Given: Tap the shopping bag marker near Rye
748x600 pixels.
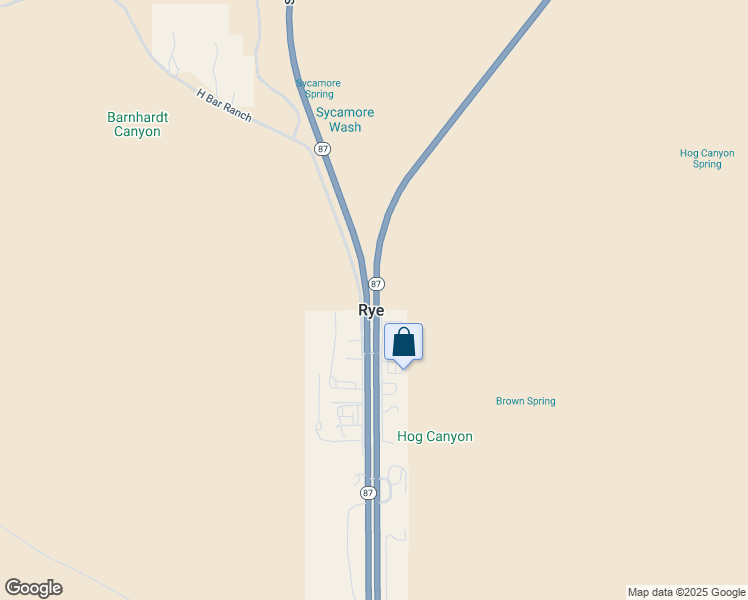Looking at the screenshot, I should (403, 343).
